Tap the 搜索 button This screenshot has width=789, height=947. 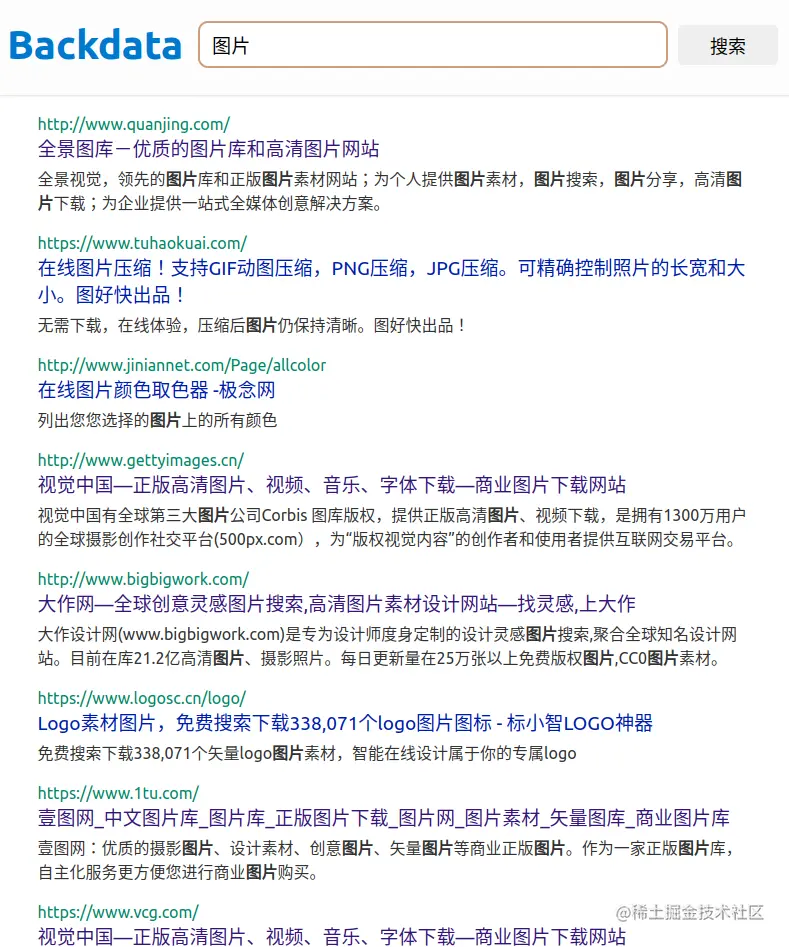(727, 45)
